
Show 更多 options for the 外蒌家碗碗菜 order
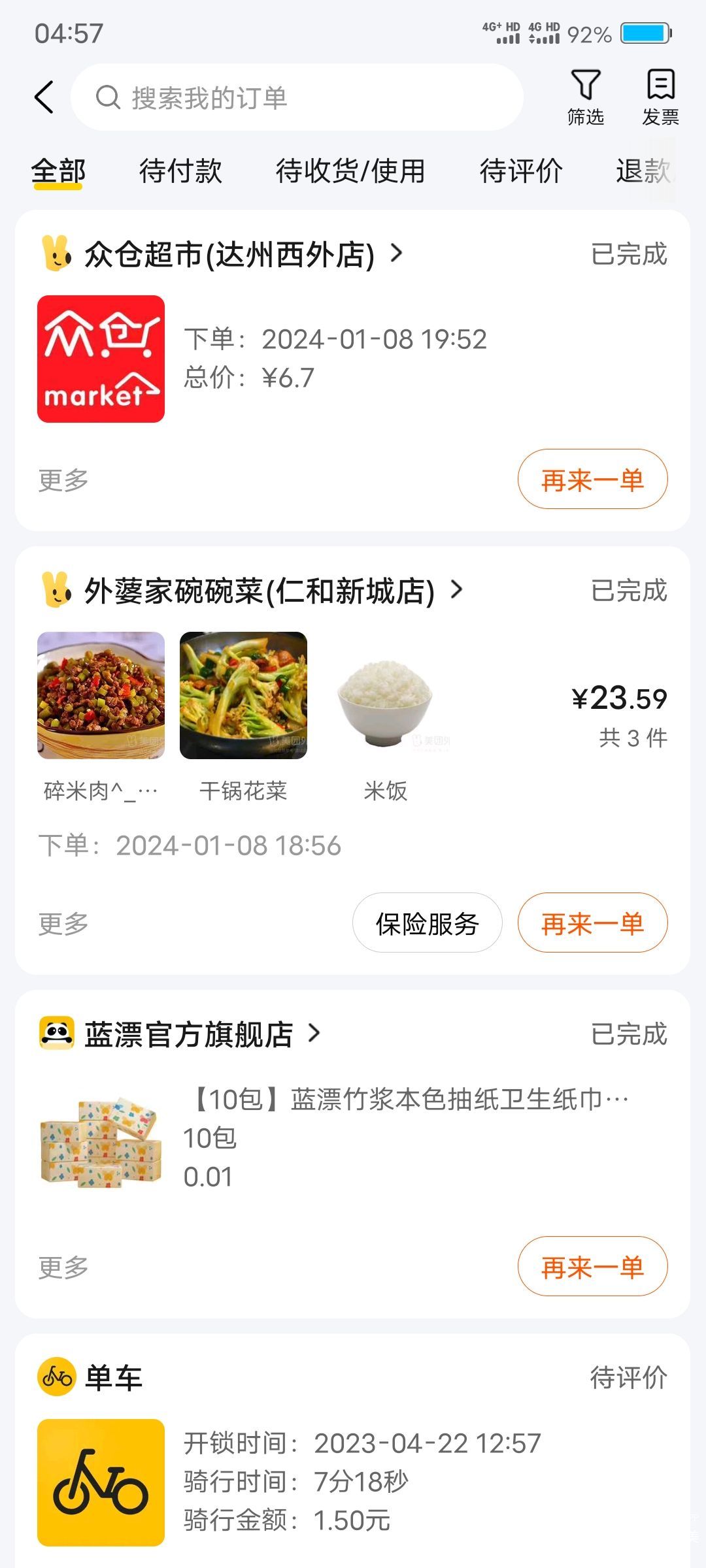click(63, 924)
